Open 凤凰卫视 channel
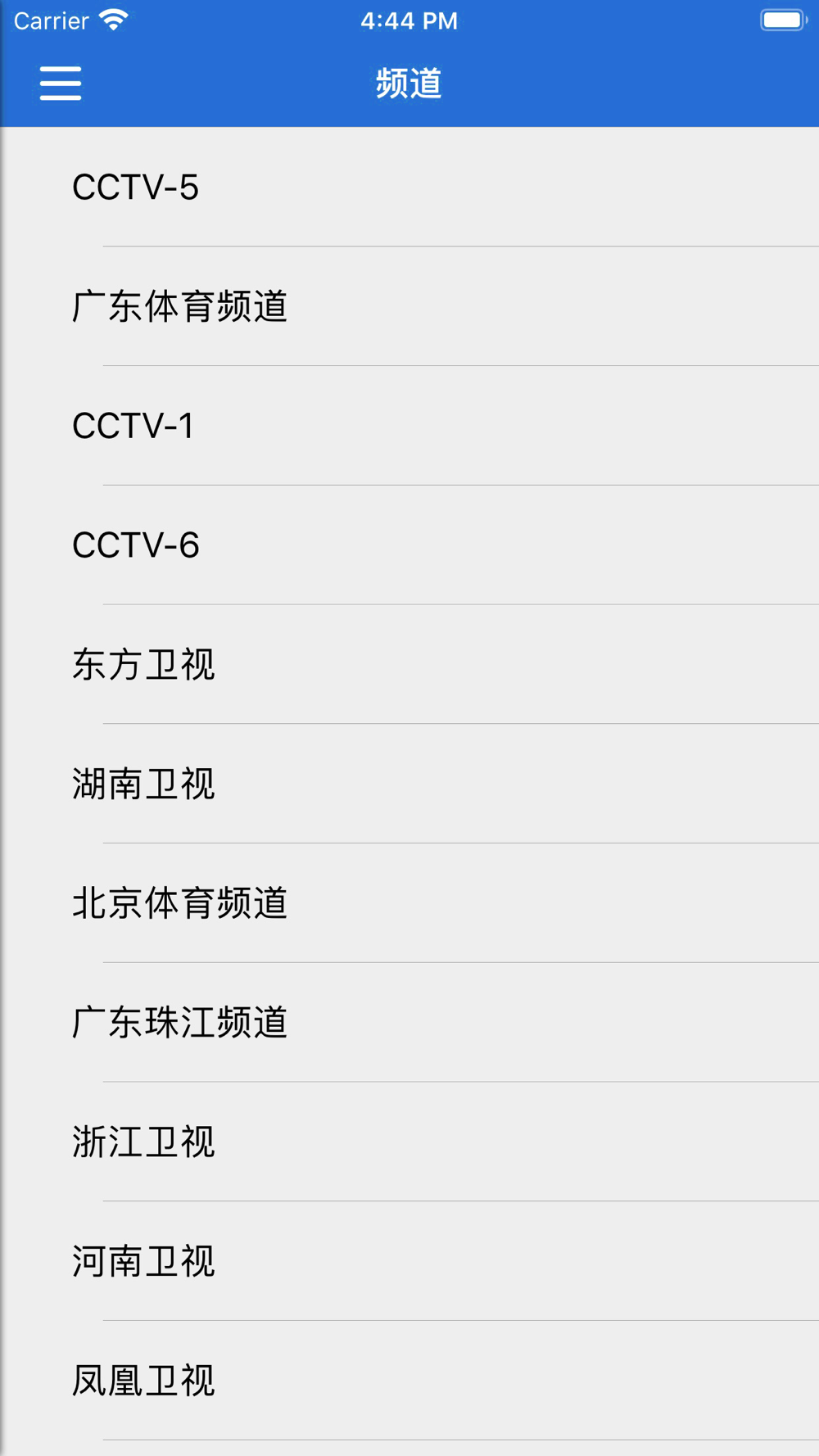 pos(409,1381)
